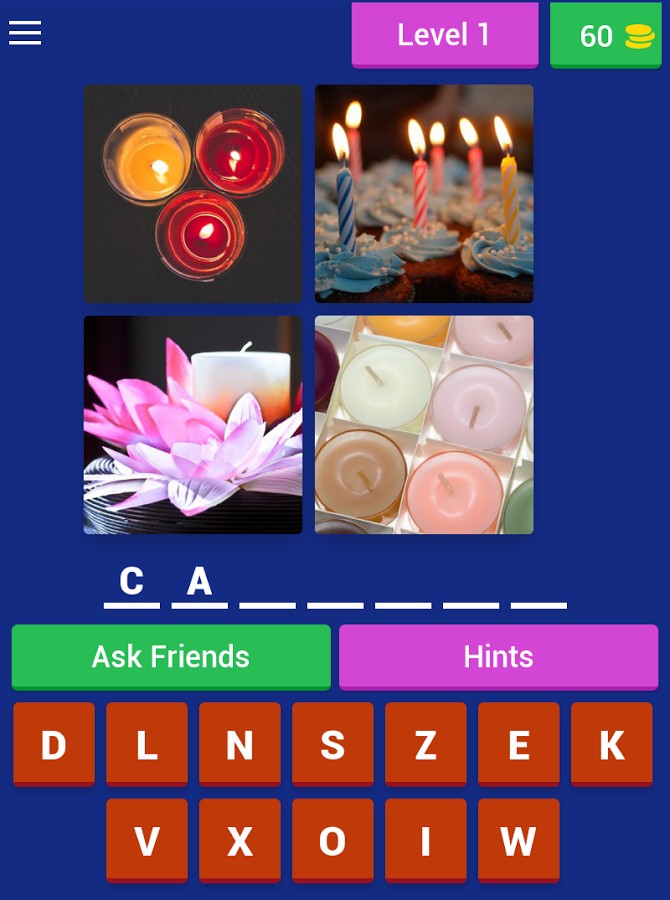This screenshot has height=900, width=670.
Task: Pick the letter S tile
Action: coord(333,744)
